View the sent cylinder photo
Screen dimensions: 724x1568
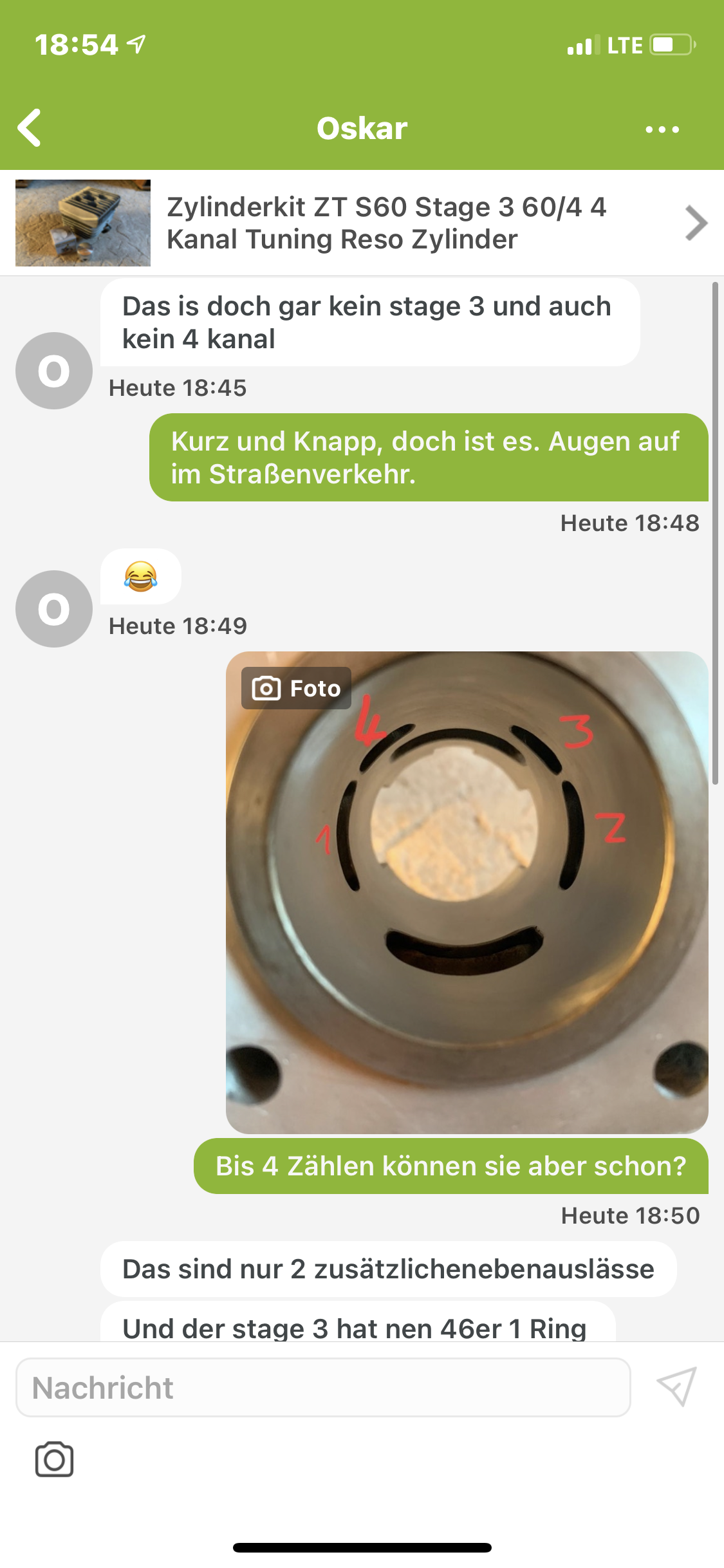click(467, 892)
